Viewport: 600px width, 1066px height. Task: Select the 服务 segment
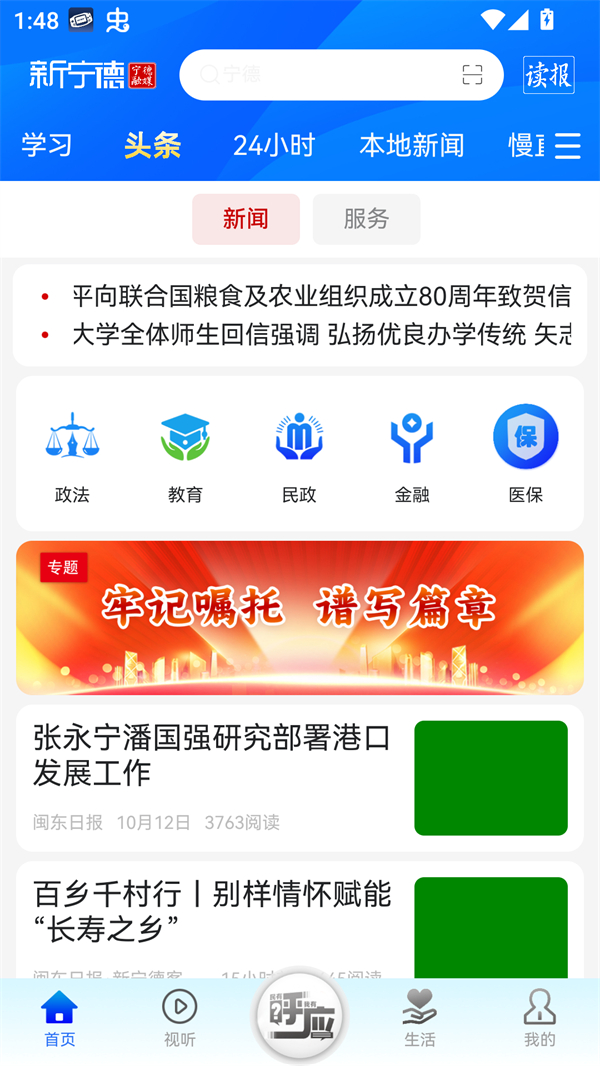pyautogui.click(x=366, y=219)
